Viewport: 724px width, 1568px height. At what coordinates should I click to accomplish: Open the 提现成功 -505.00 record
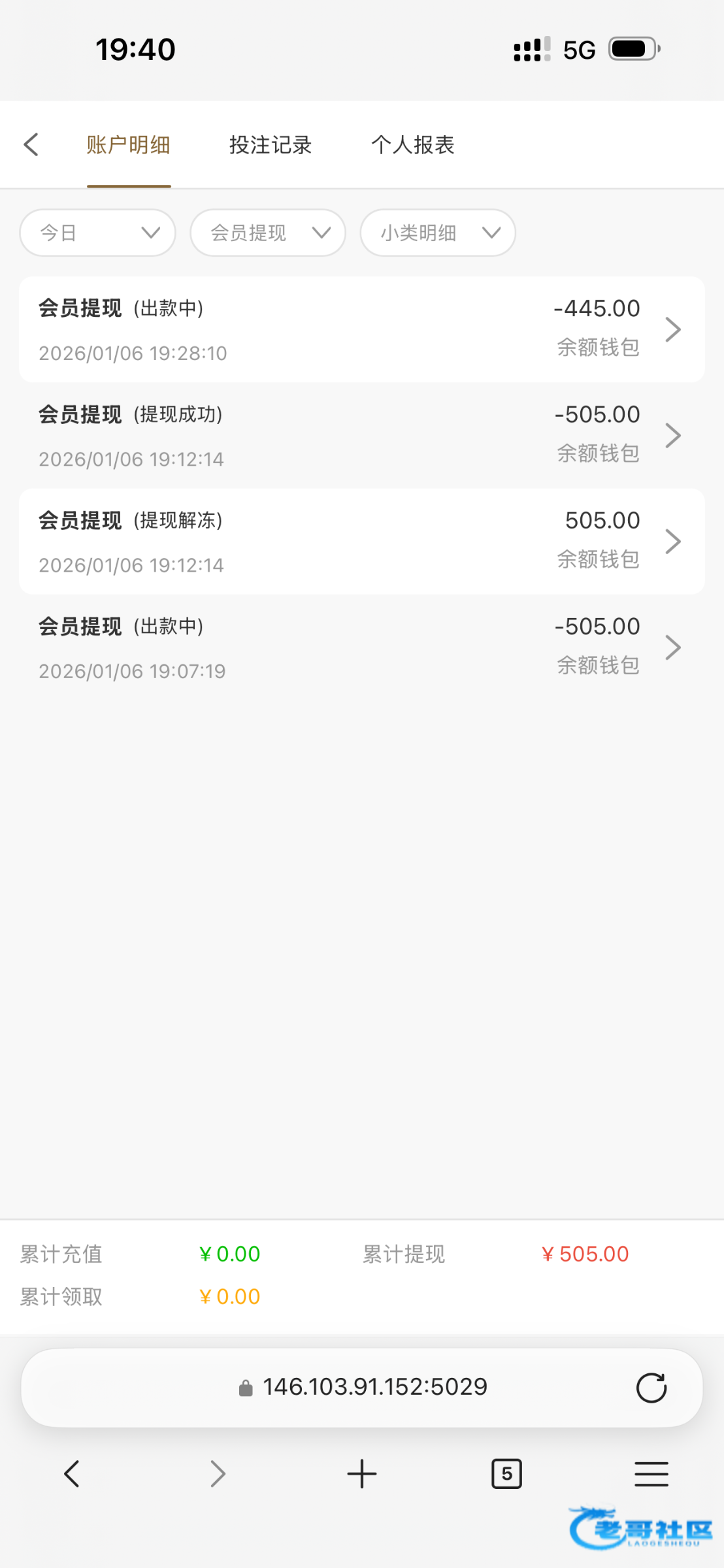pos(362,435)
